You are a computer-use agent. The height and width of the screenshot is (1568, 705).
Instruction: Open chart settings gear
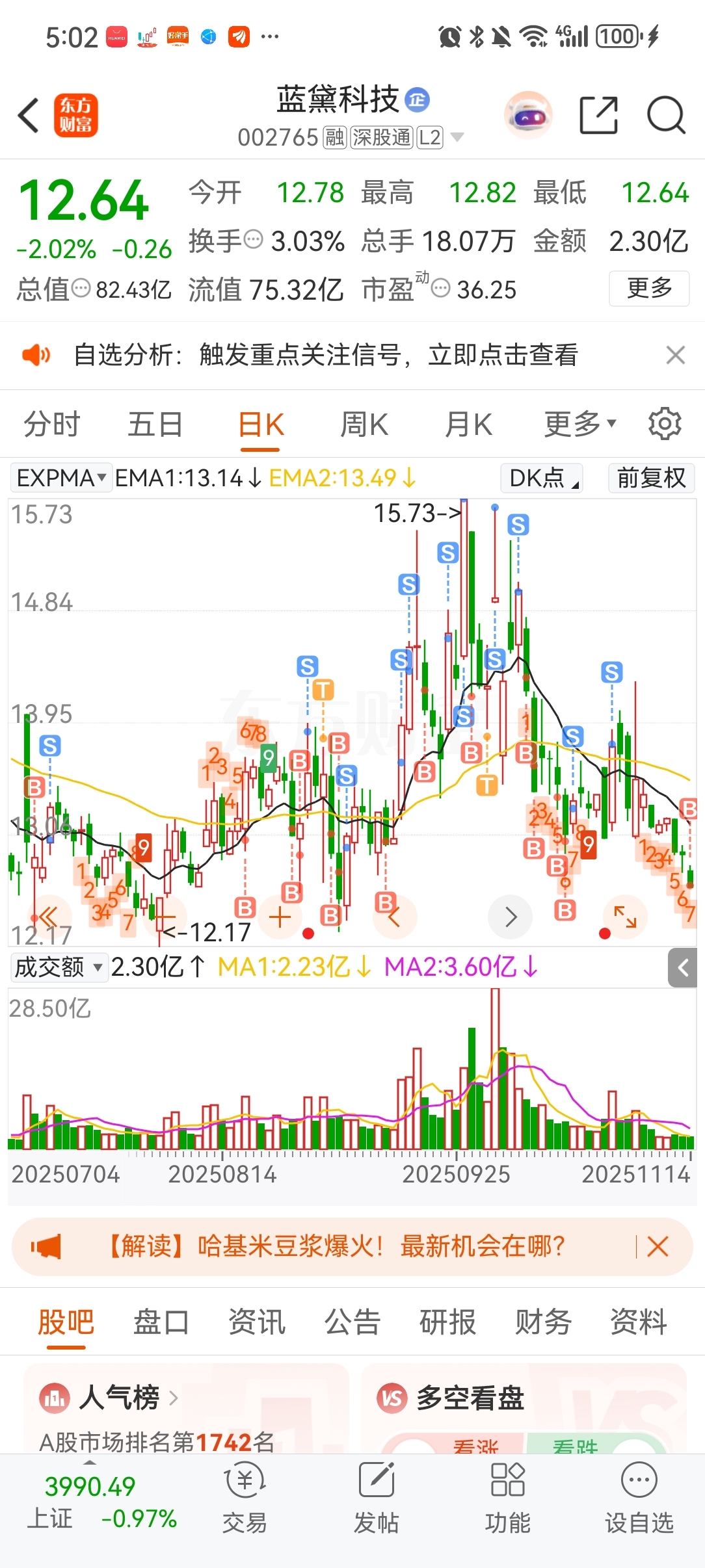click(665, 424)
